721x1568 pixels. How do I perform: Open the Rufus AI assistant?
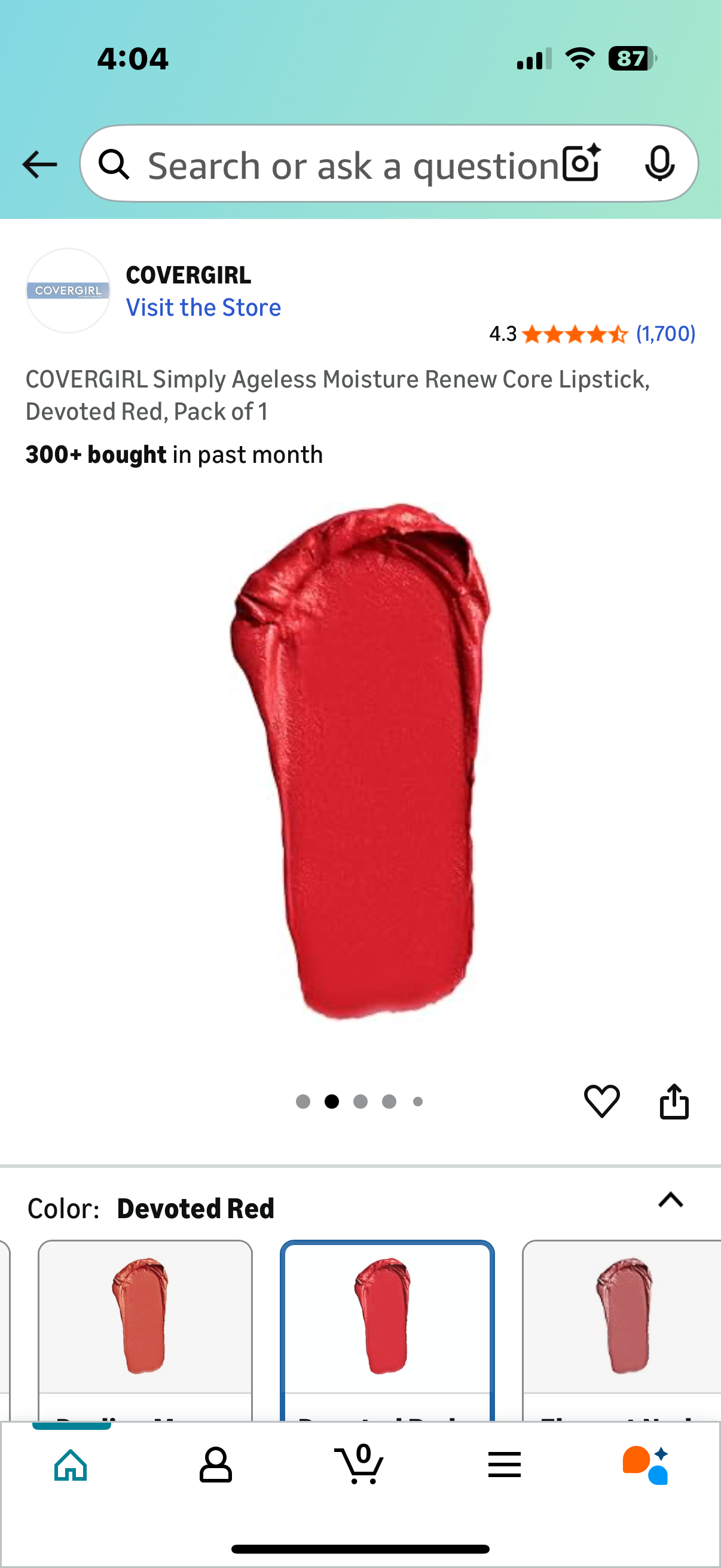[x=646, y=1465]
